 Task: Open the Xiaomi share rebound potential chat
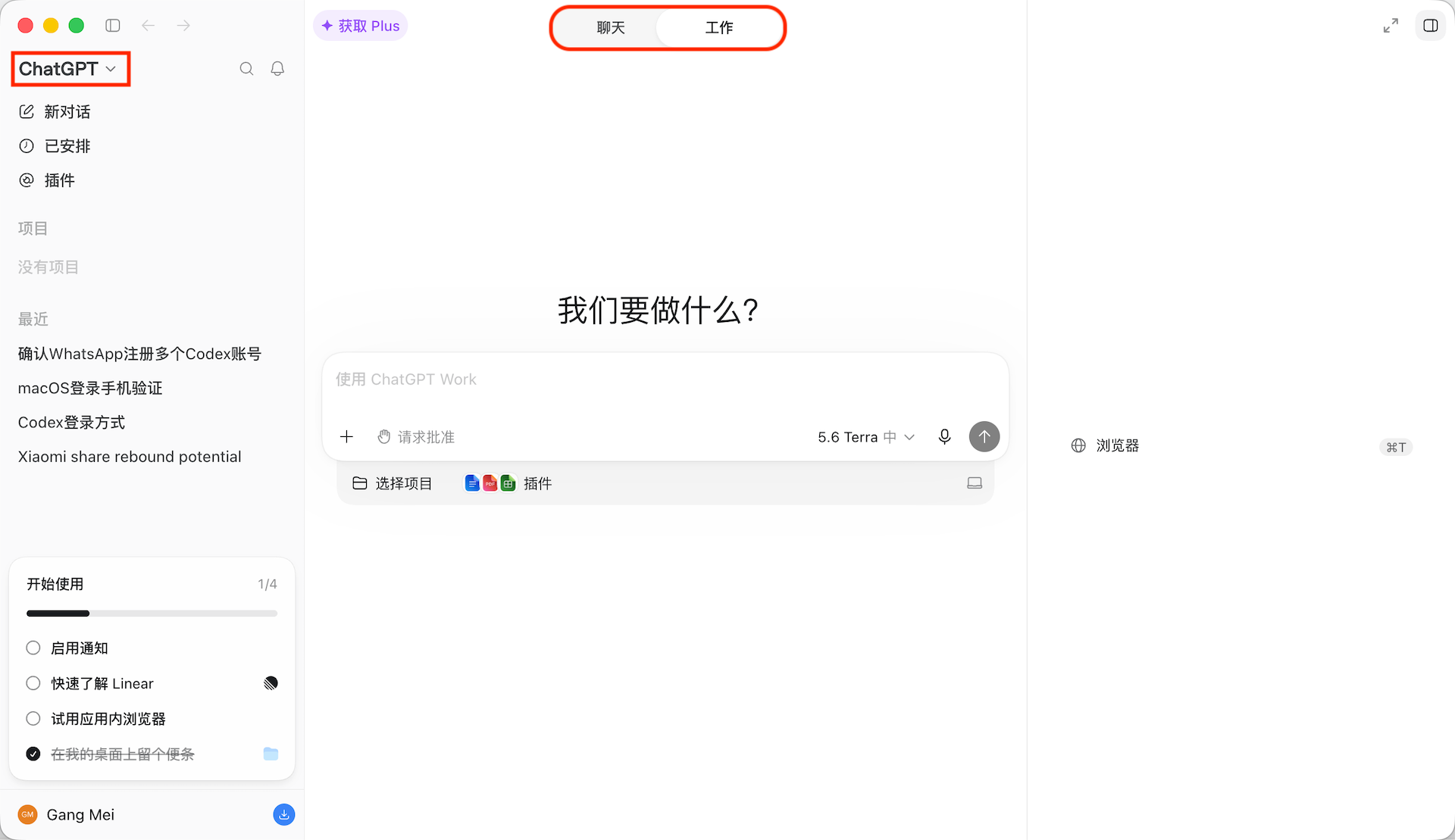(130, 457)
